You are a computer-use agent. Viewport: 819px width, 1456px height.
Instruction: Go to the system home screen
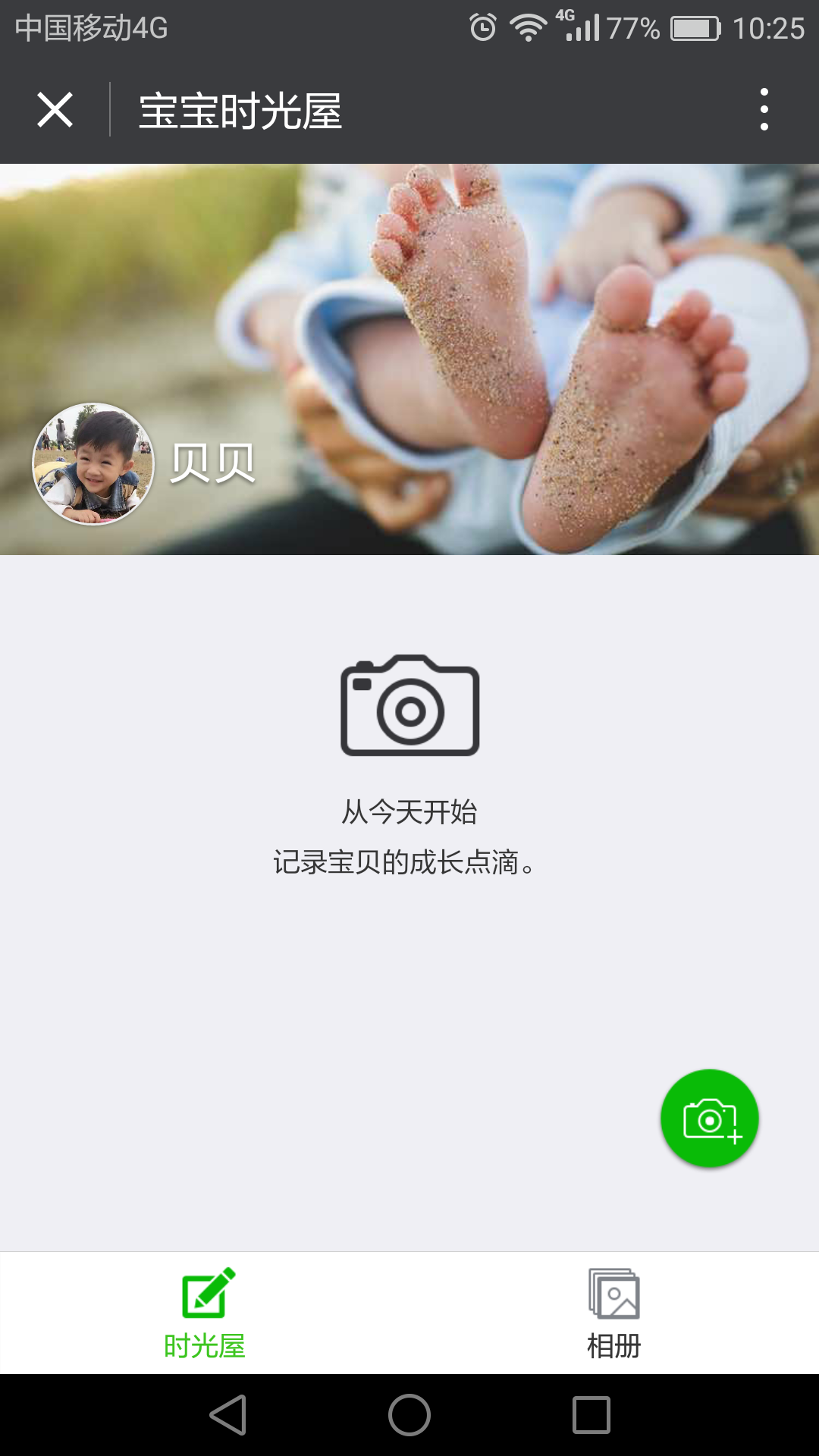click(409, 1415)
